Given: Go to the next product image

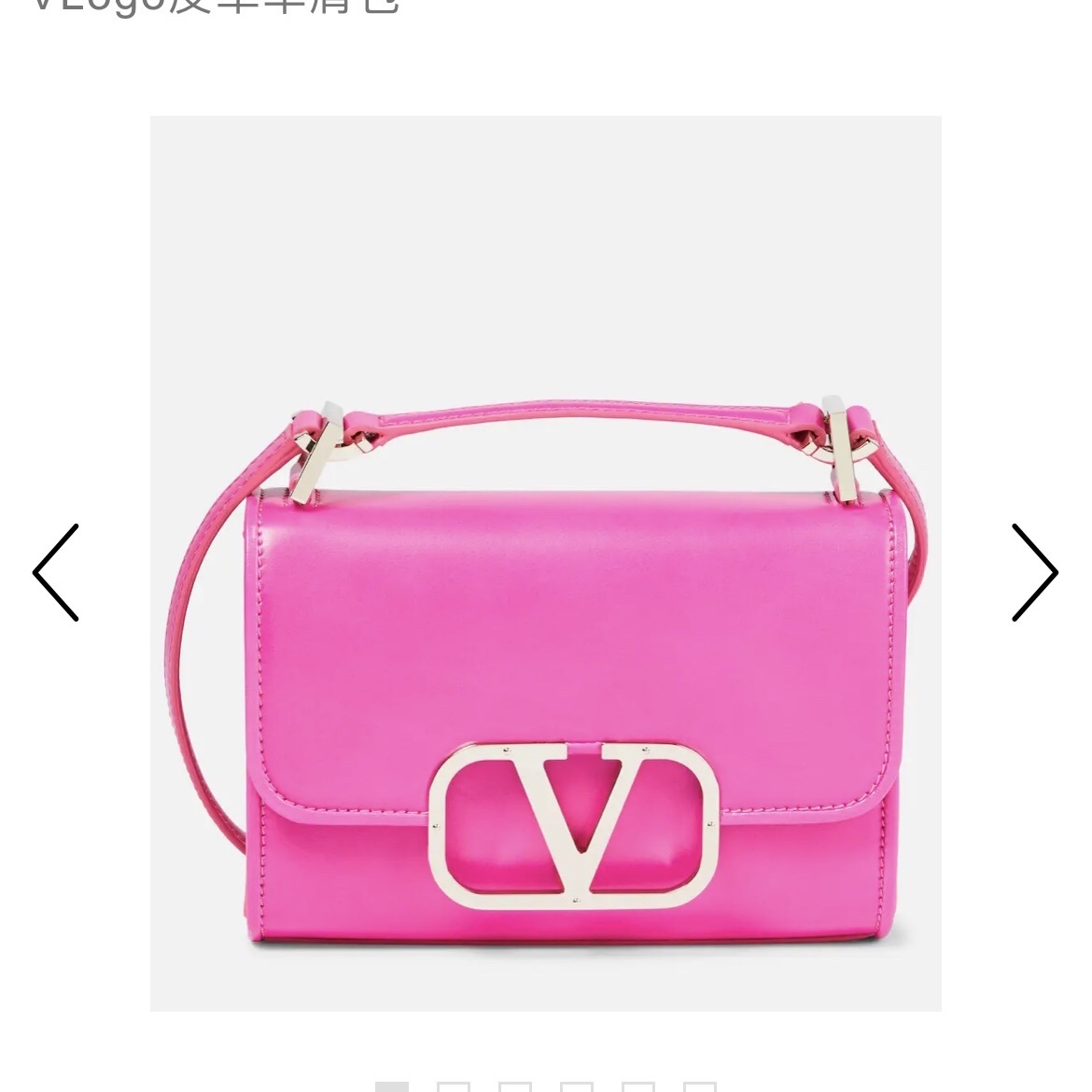Looking at the screenshot, I should [1034, 572].
